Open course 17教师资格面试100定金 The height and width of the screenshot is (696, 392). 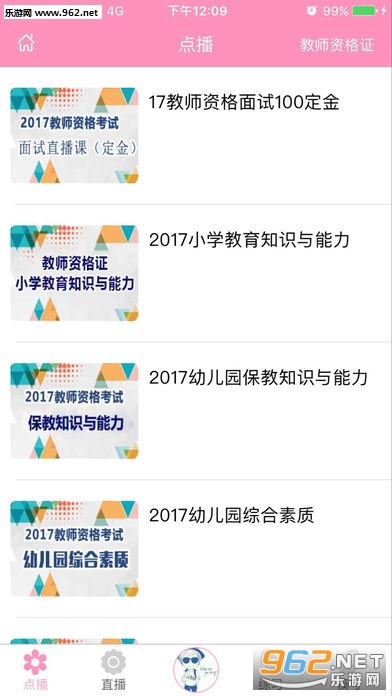click(x=196, y=135)
